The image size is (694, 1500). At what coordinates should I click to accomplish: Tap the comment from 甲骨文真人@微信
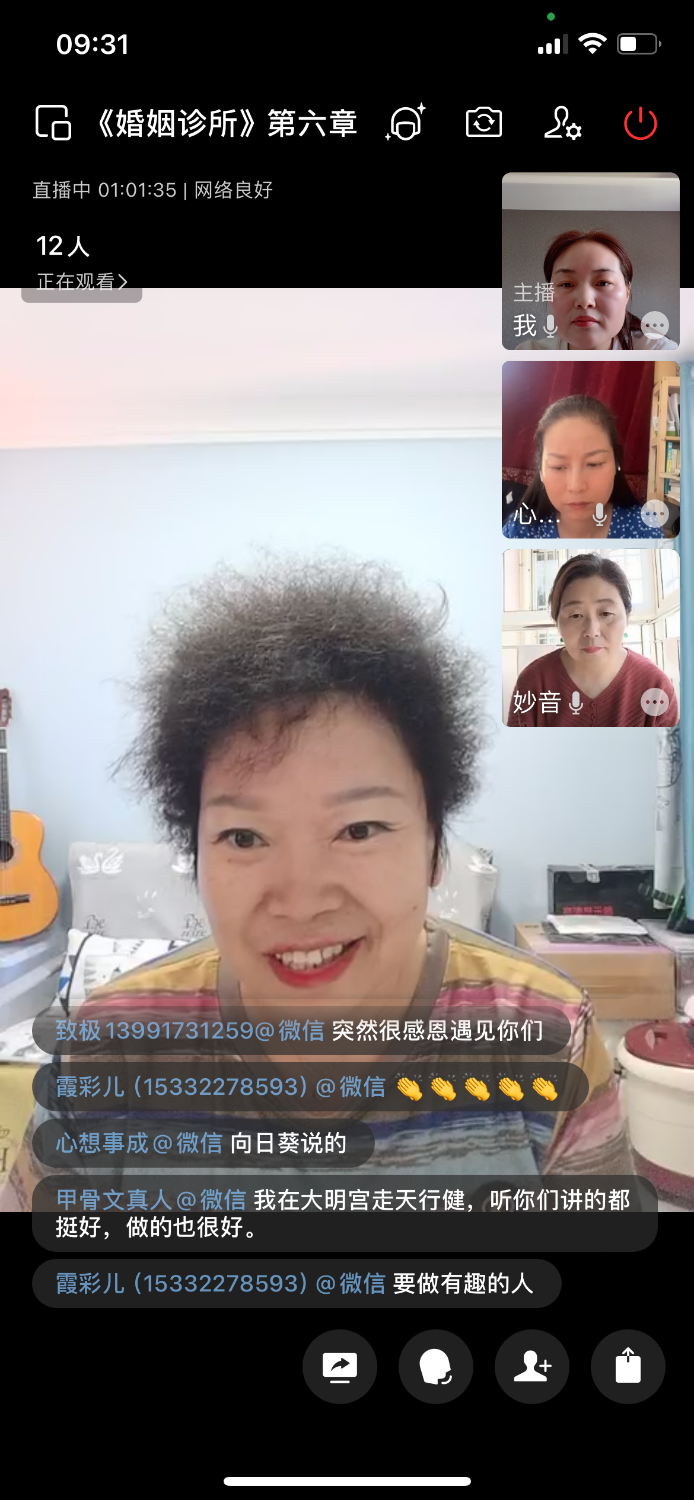coord(344,1212)
